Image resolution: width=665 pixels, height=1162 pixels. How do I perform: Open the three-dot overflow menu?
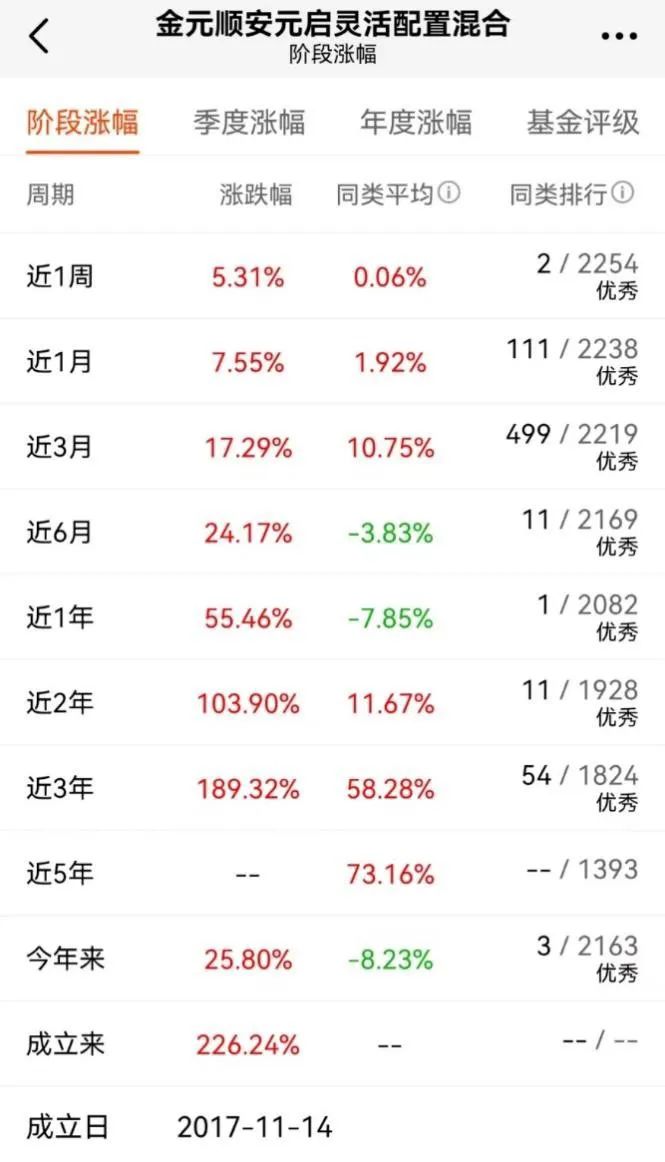pyautogui.click(x=618, y=36)
